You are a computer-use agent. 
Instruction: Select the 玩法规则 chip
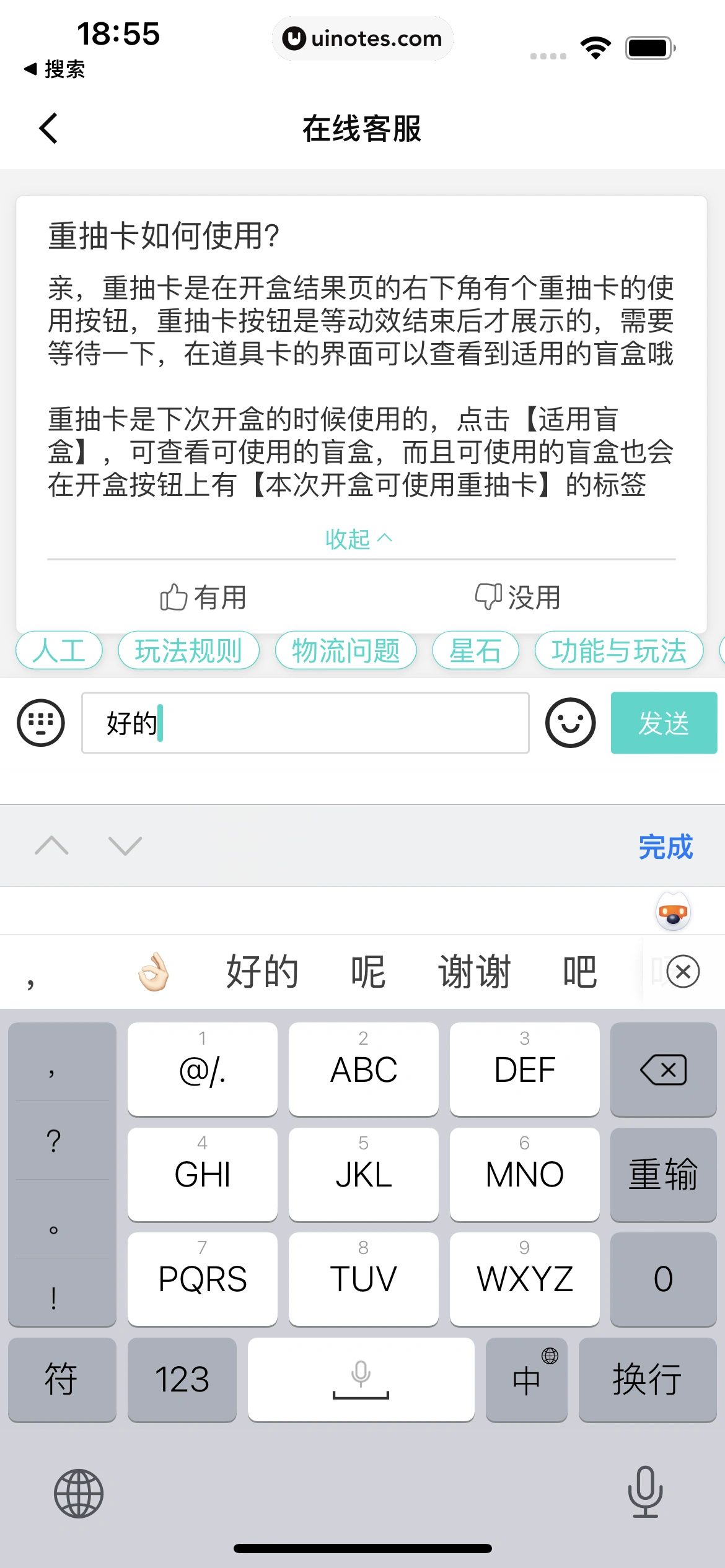tap(188, 650)
